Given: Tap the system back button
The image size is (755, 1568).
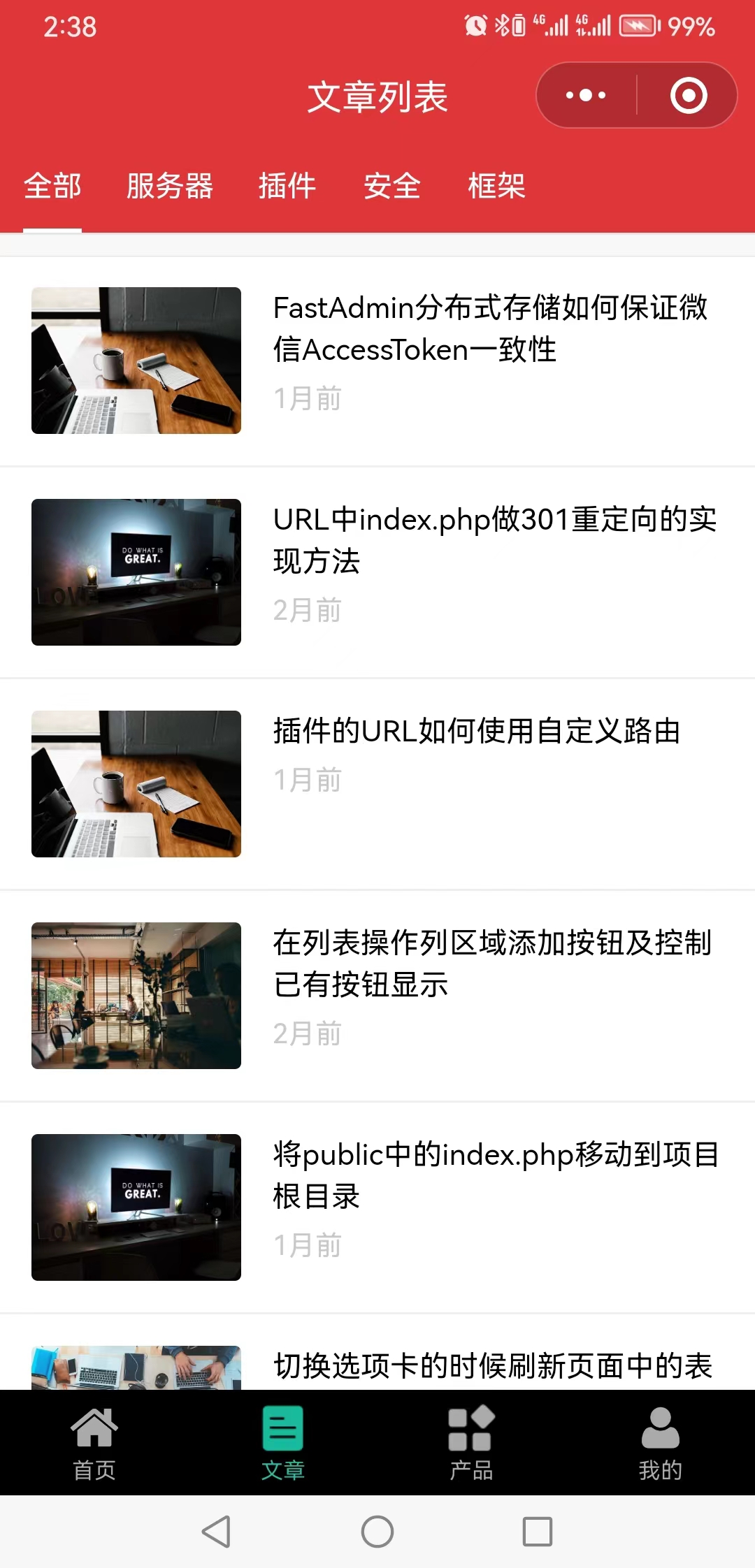Looking at the screenshot, I should coord(216,1532).
